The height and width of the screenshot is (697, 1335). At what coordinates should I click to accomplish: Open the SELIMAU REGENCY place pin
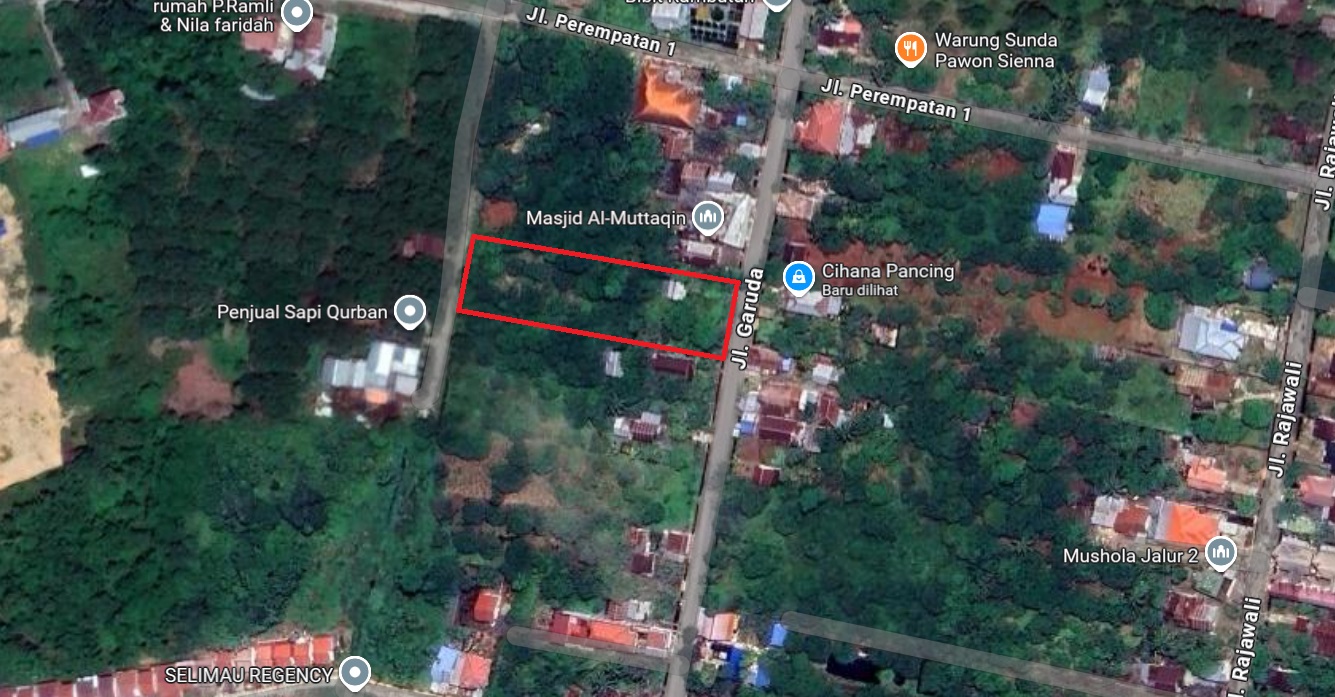[355, 672]
